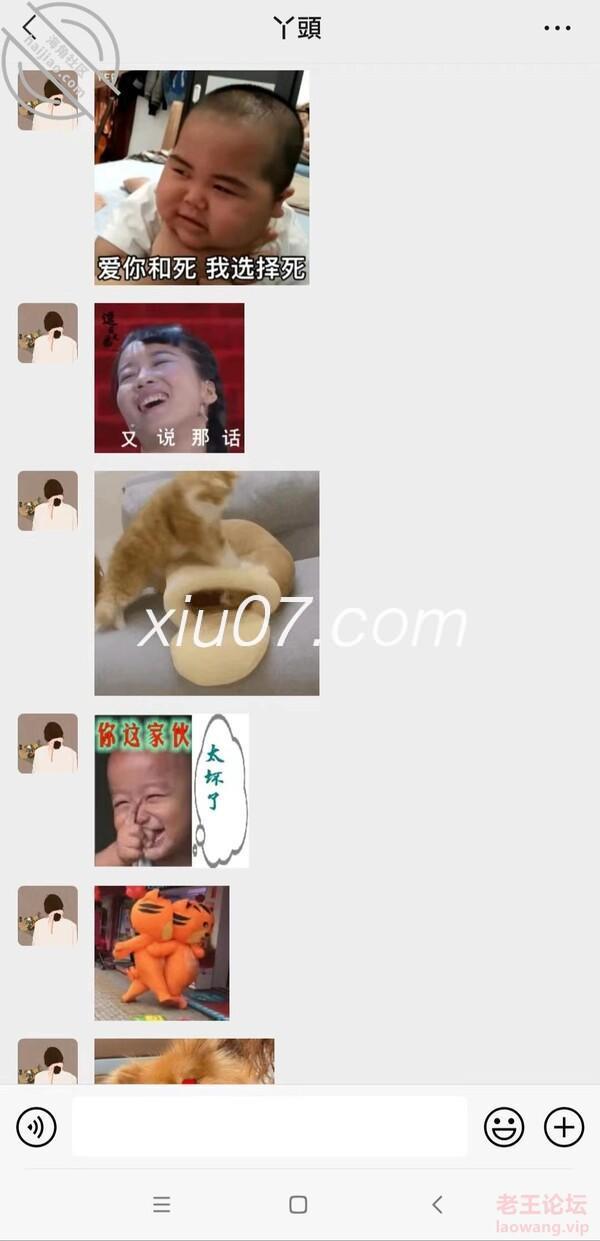Switch to voice message input
Viewport: 600px width, 1241px height.
coord(37,1127)
